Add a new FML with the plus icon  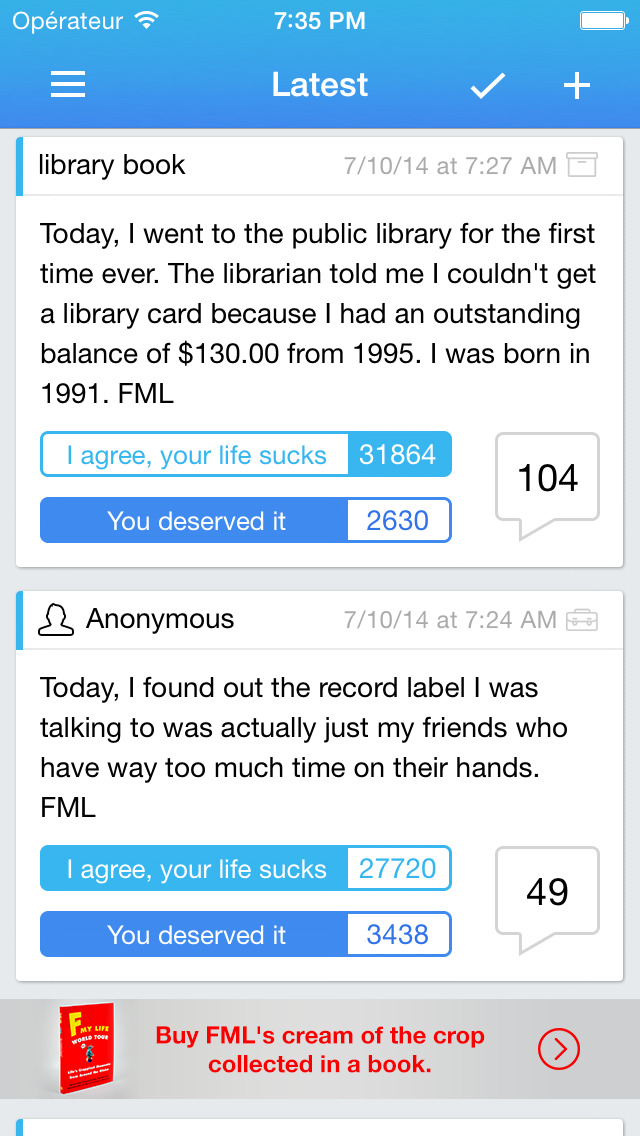coord(577,85)
